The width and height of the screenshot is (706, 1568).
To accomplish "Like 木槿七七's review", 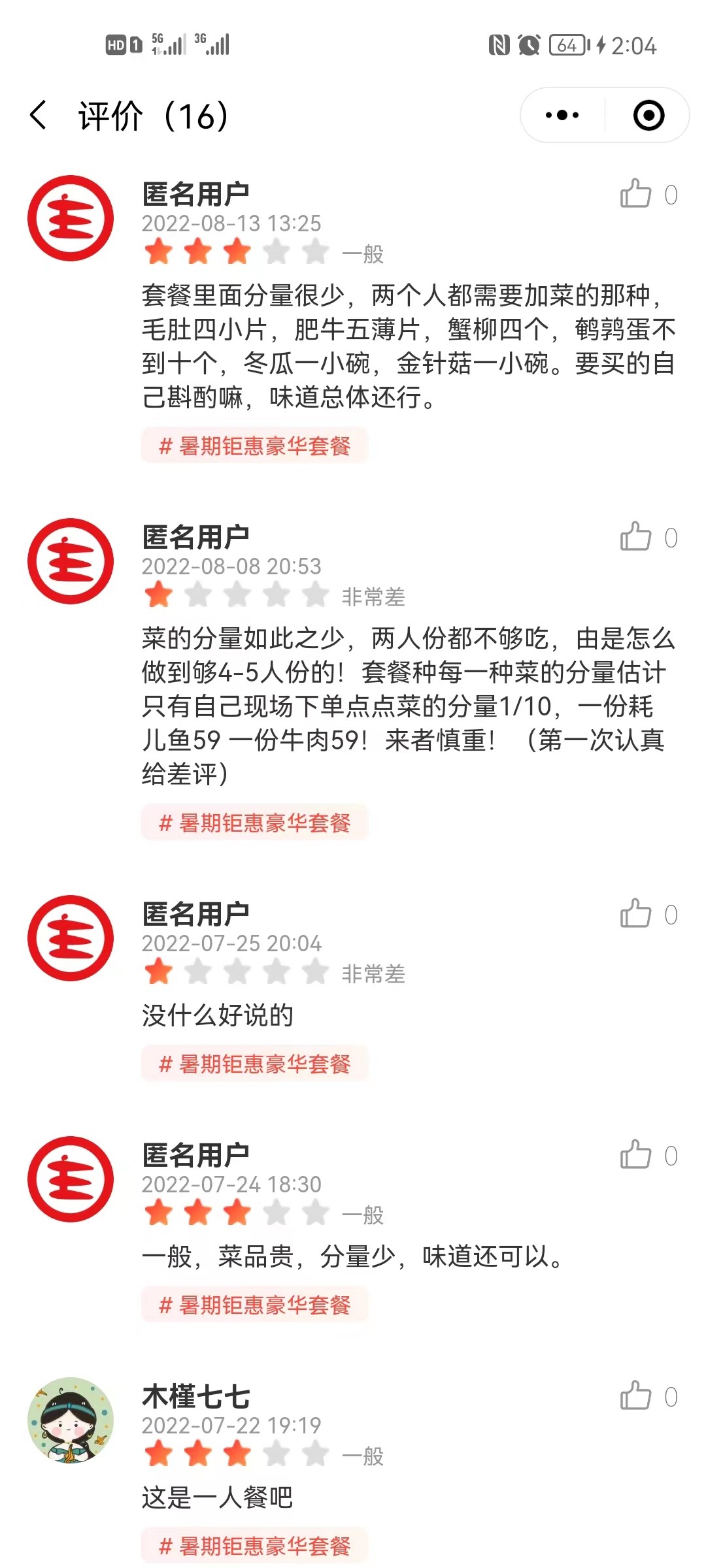I will pos(636,1396).
